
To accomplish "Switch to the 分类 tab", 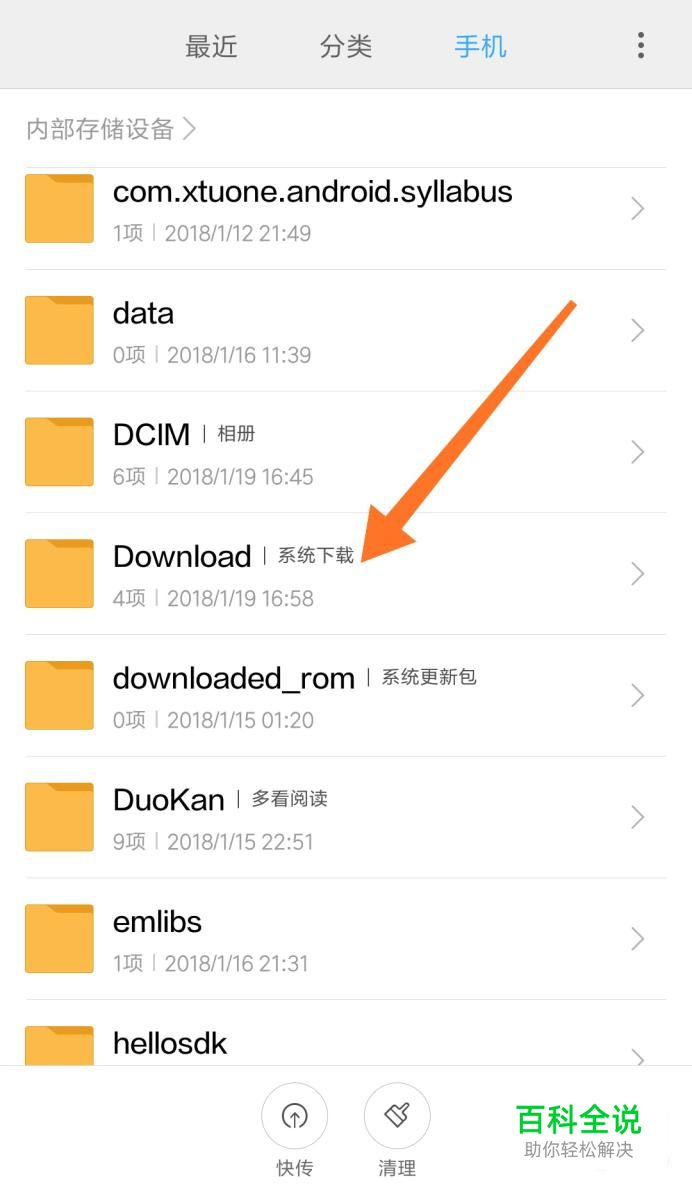I will tap(346, 46).
